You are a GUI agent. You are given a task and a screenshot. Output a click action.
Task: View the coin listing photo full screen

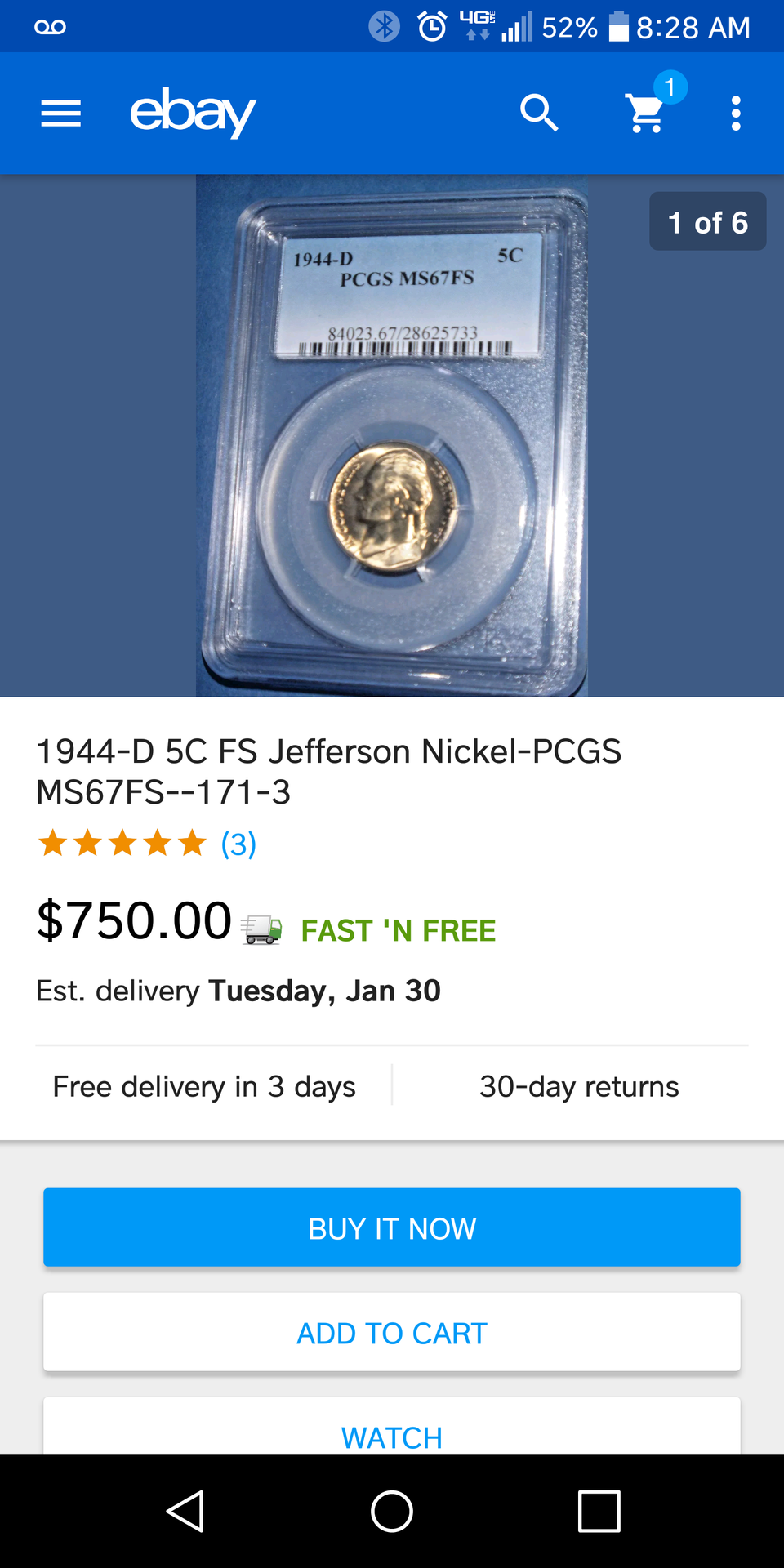[392, 435]
